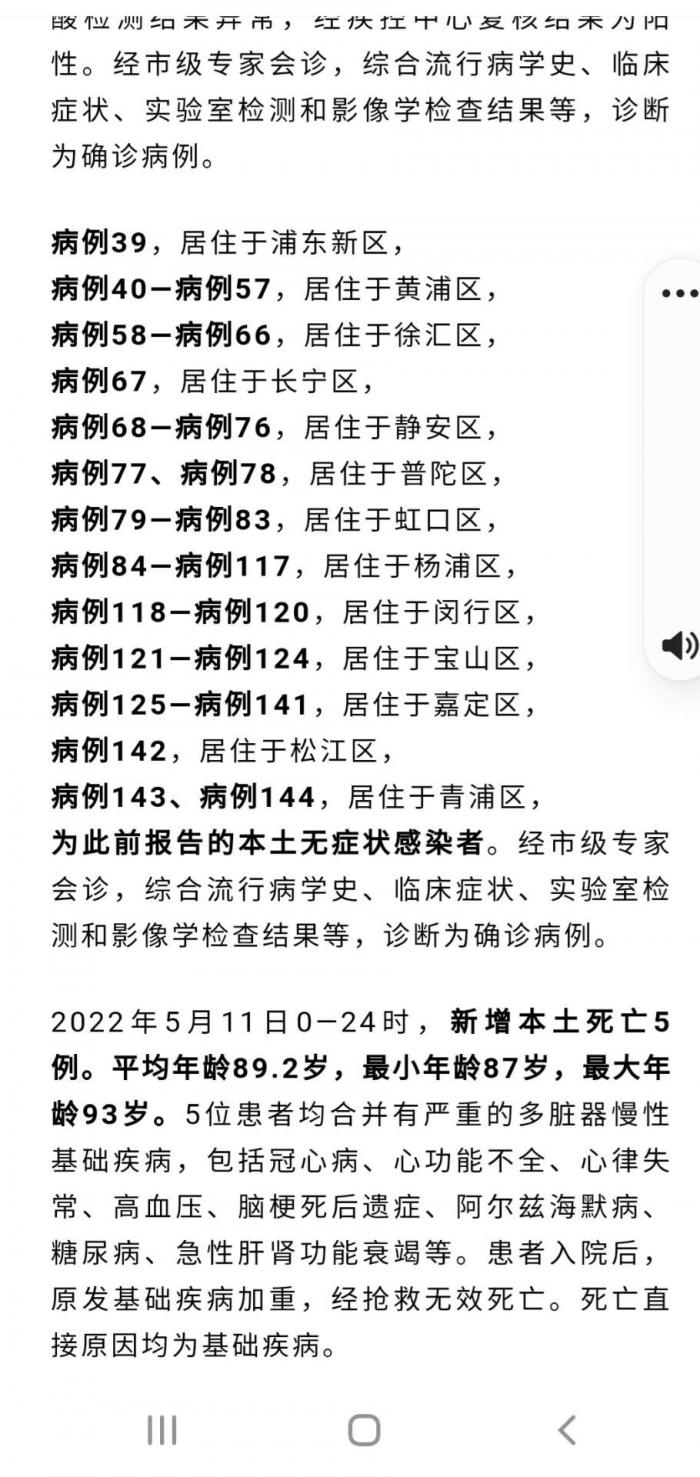Open the three-dot more options menu

coord(681,293)
